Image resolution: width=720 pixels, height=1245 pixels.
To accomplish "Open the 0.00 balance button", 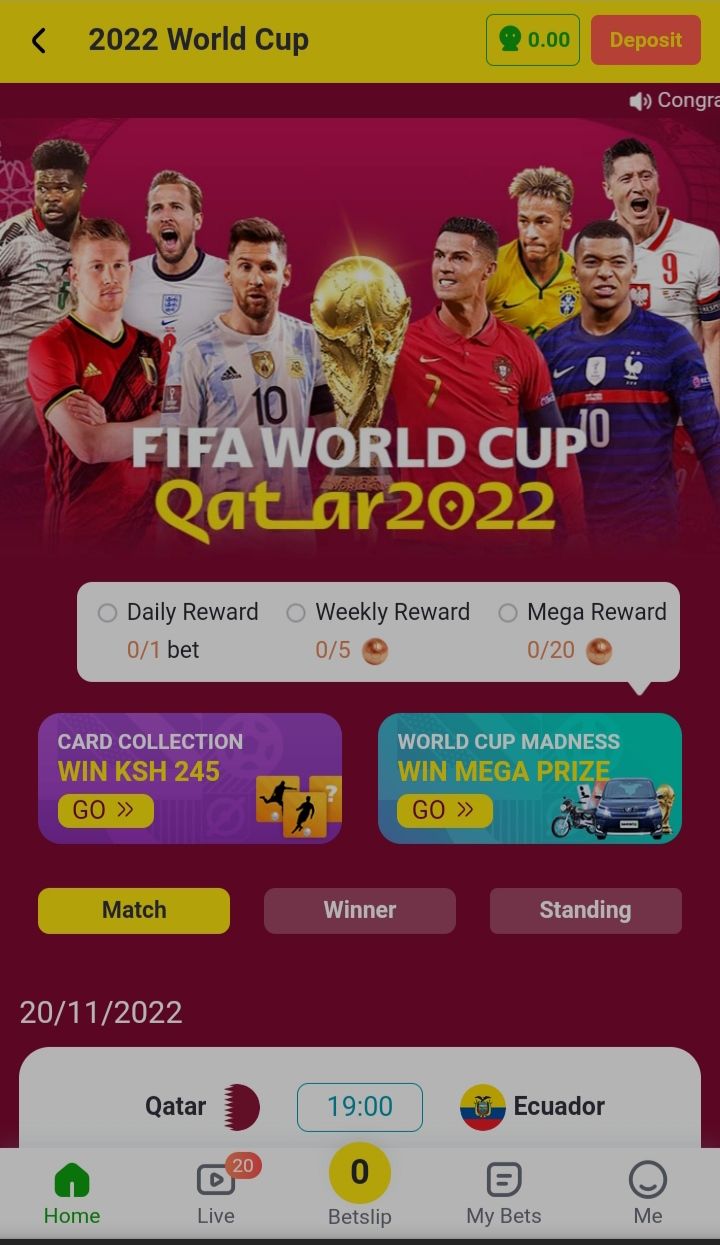I will coord(533,41).
